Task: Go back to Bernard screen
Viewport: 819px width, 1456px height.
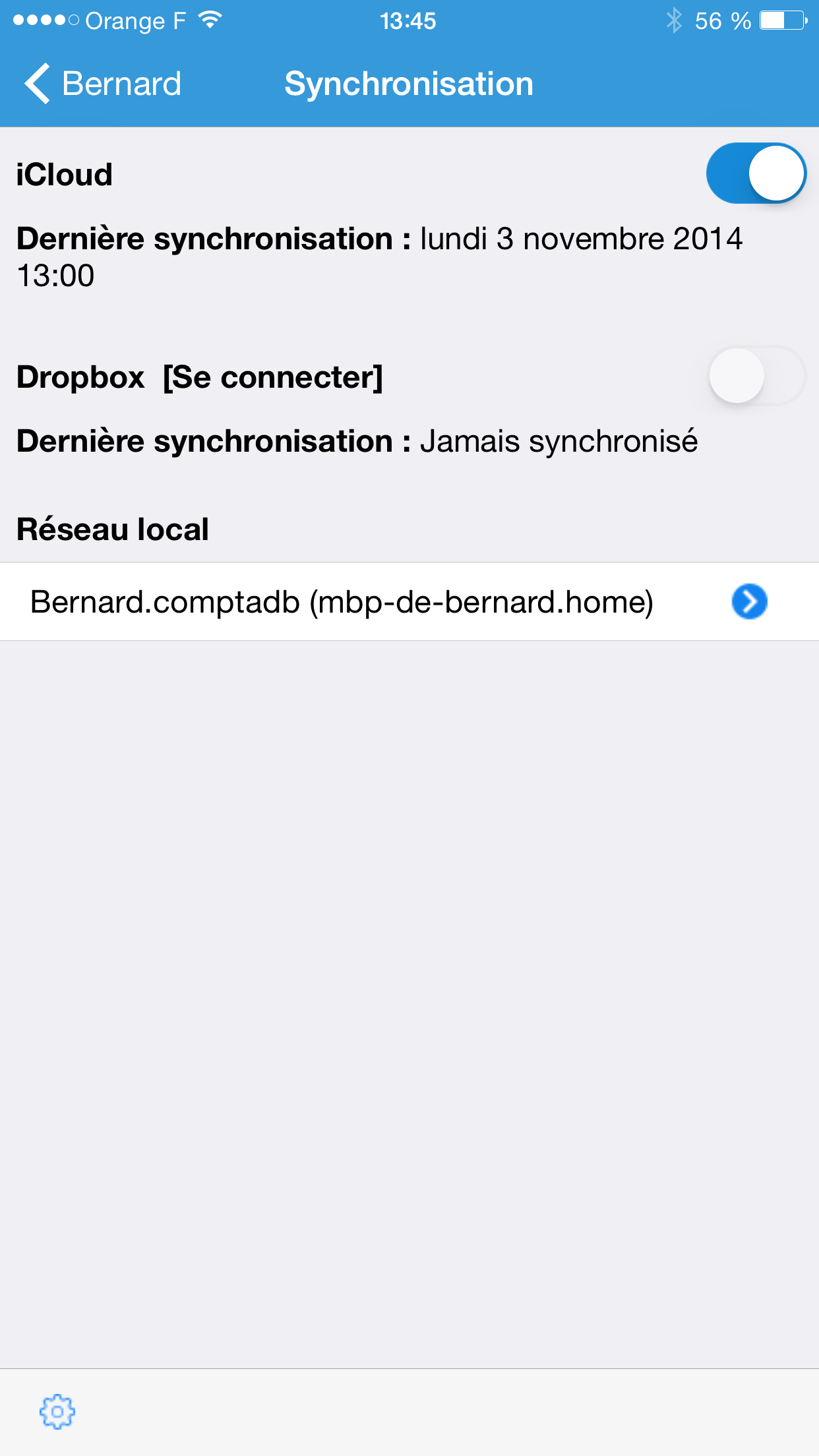Action: point(102,84)
